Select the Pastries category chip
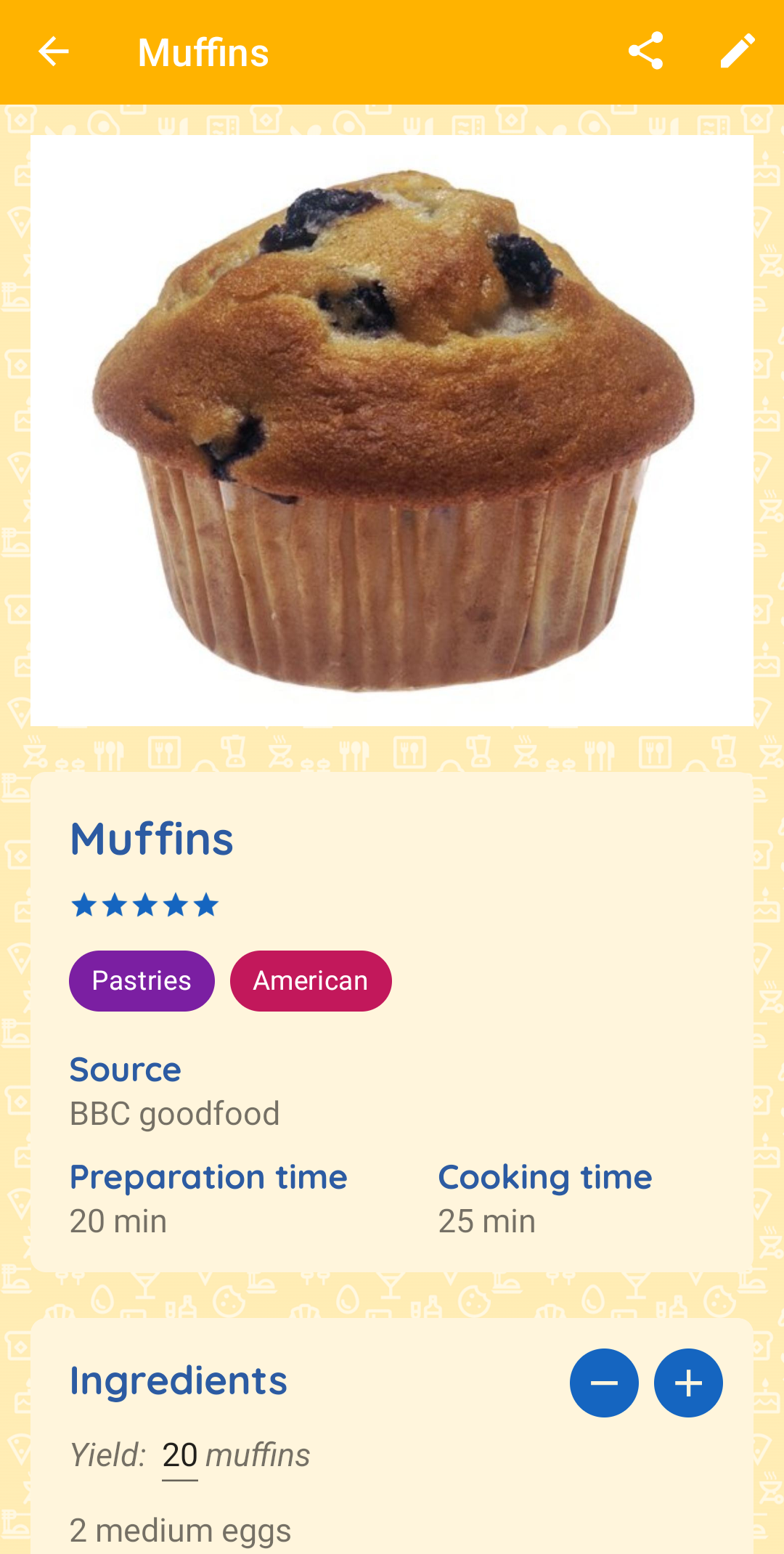The width and height of the screenshot is (784, 1554). coord(142,981)
